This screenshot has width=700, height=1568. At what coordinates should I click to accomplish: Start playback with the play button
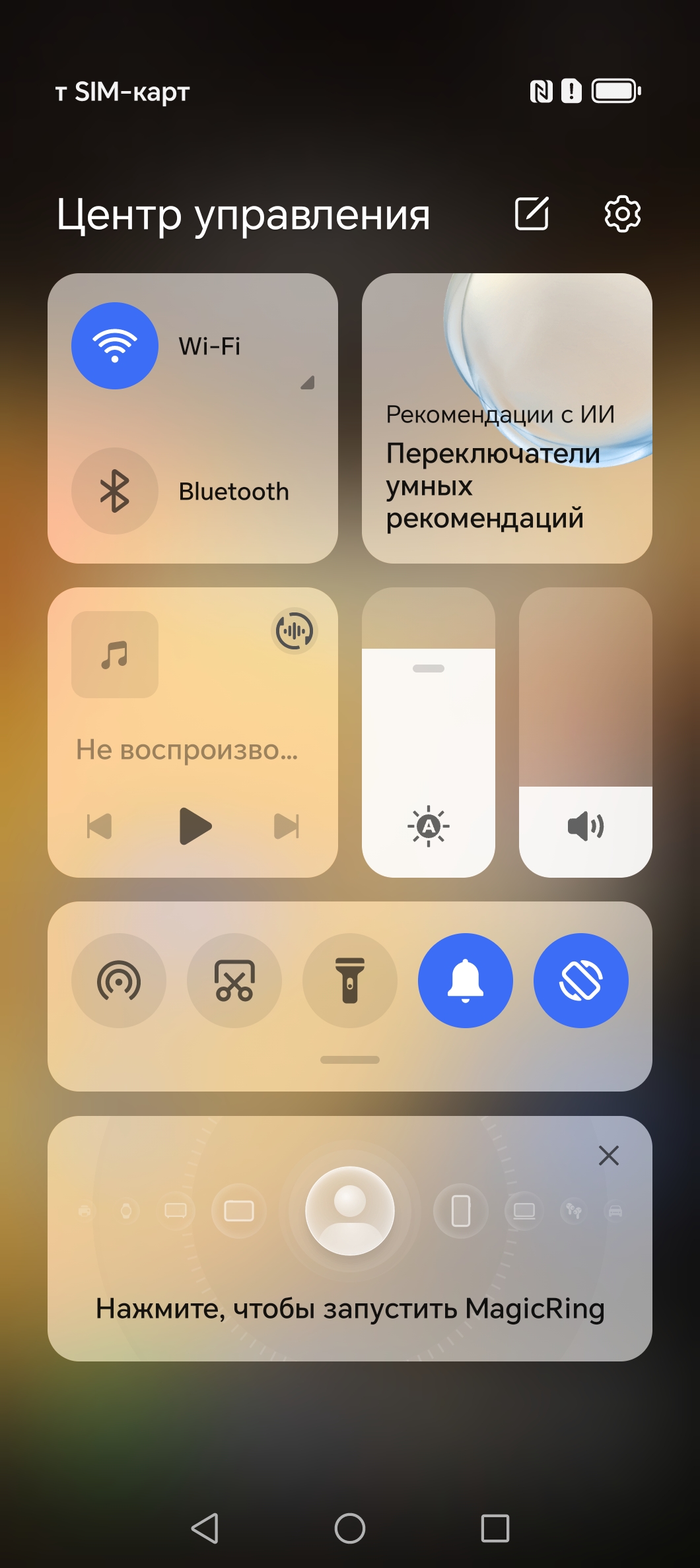195,826
